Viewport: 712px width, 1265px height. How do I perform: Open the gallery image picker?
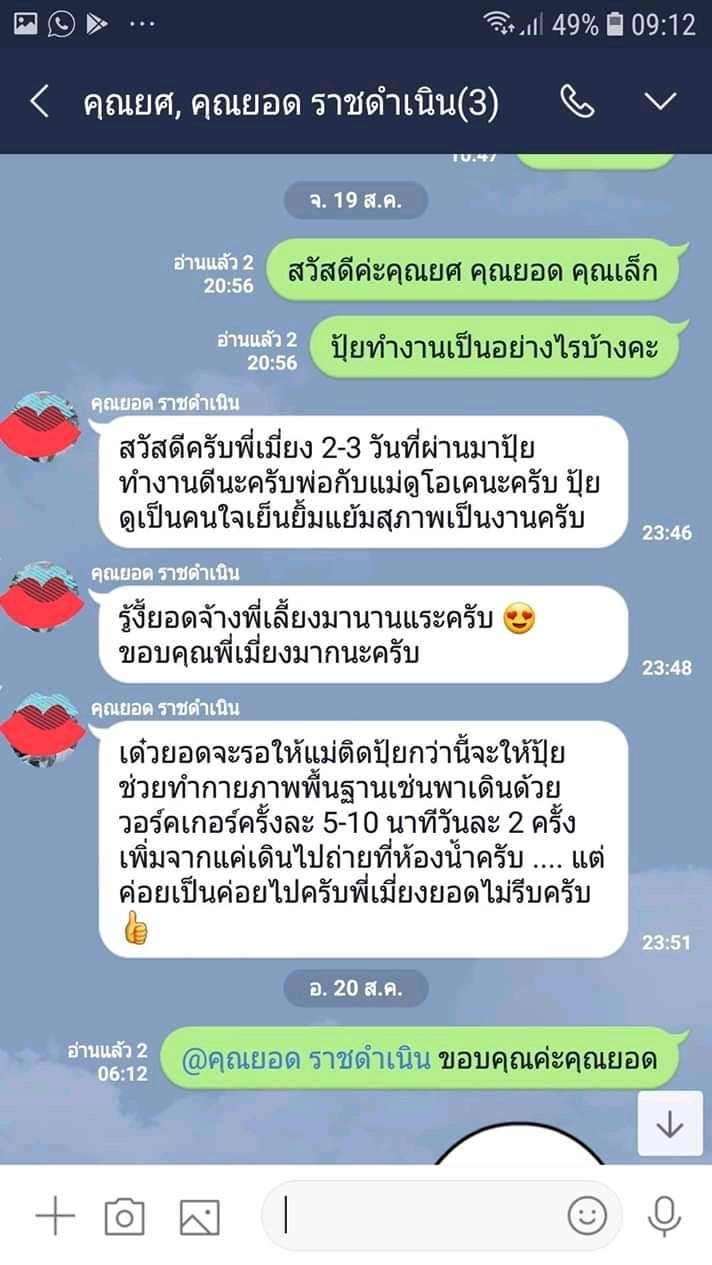point(199,1216)
